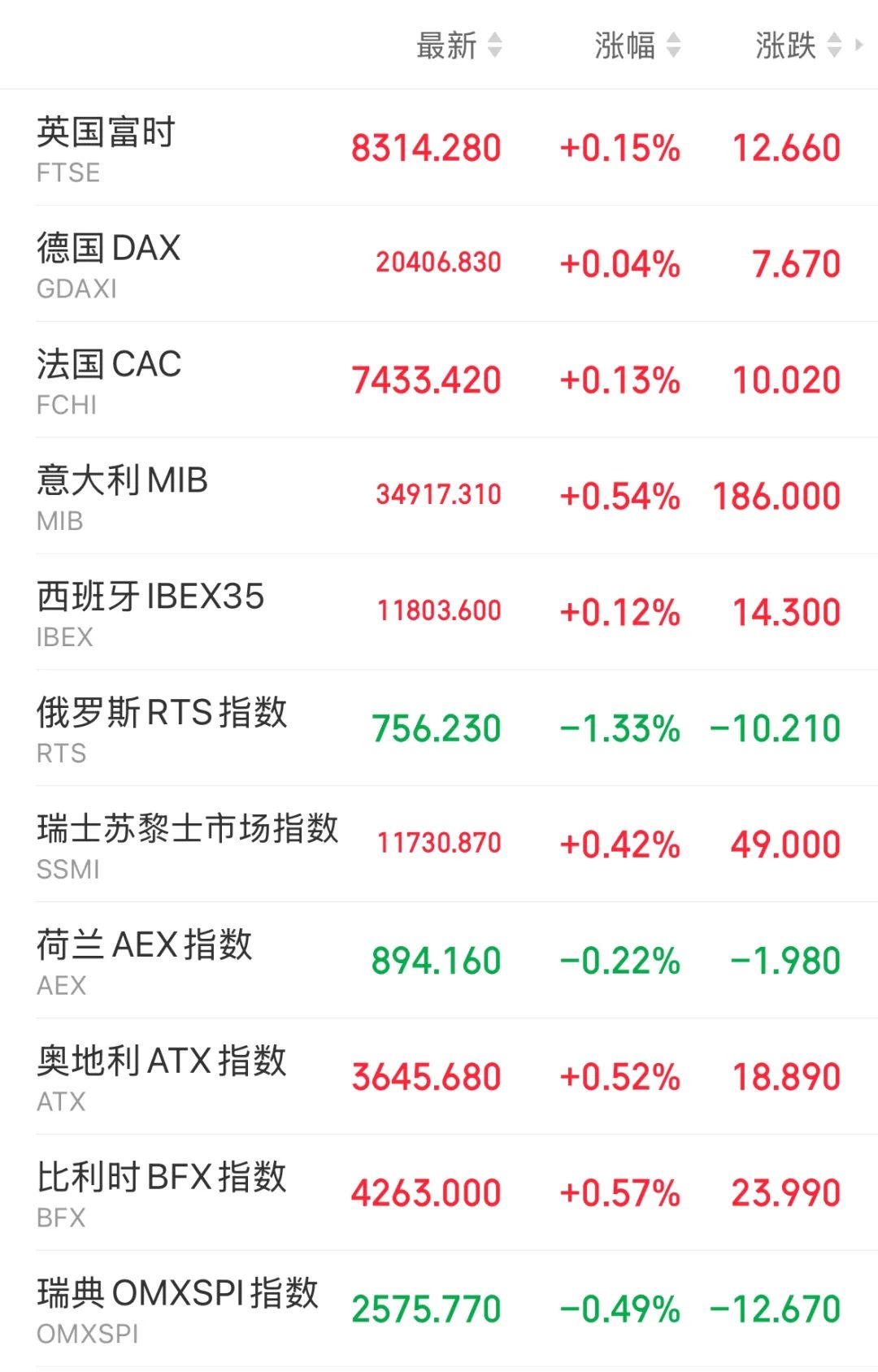Sort by 涨幅 percentage change column
The height and width of the screenshot is (1372, 878).
coord(637,46)
